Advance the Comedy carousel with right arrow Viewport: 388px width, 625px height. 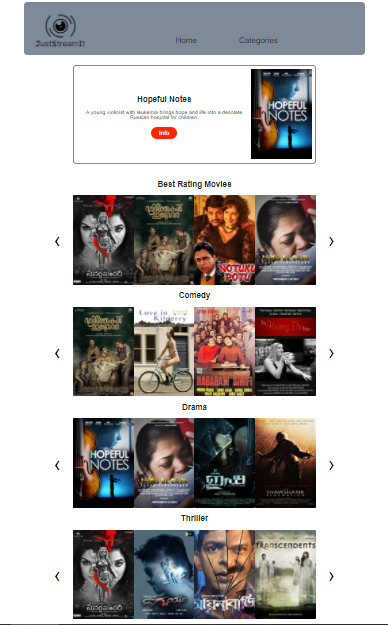point(331,353)
